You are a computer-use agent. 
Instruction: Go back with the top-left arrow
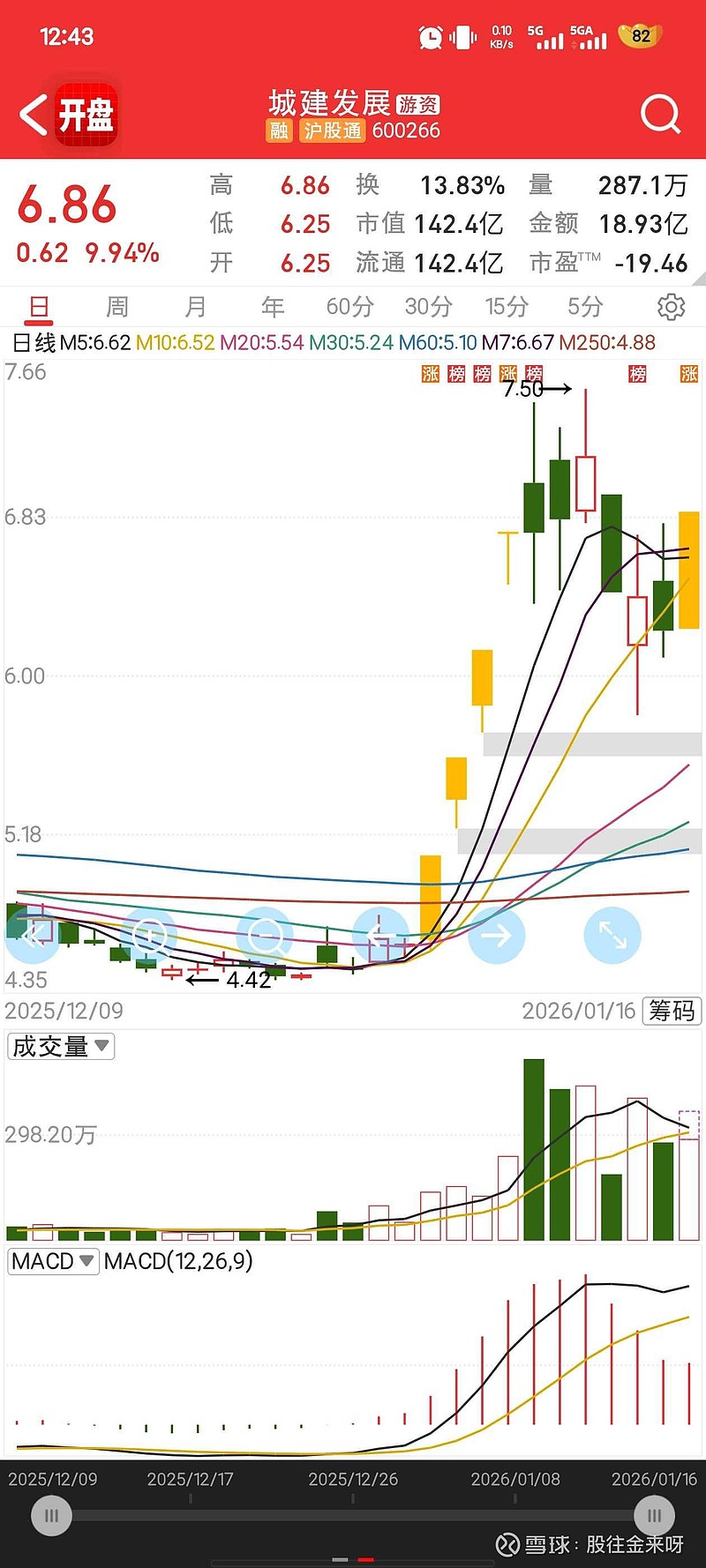click(x=34, y=115)
